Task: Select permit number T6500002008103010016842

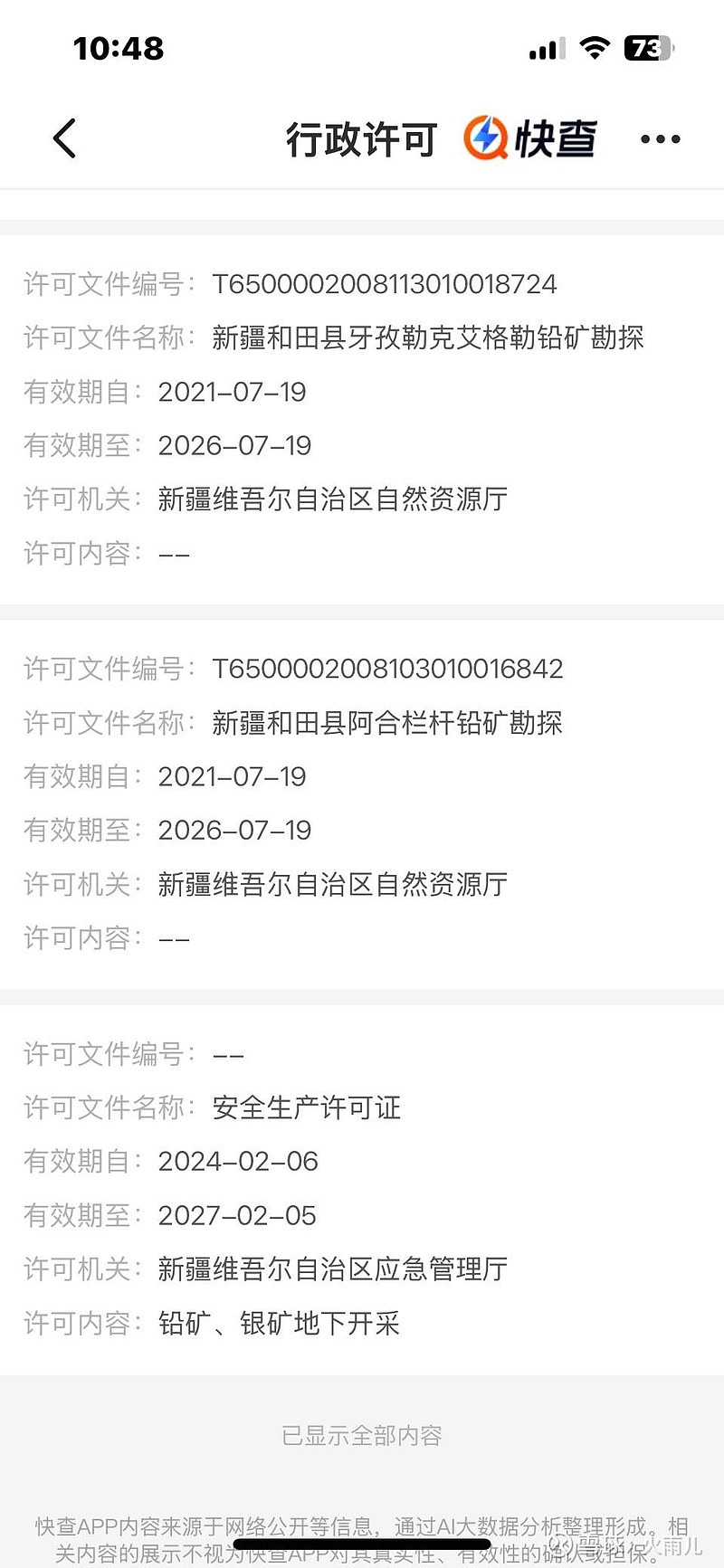Action: [389, 669]
